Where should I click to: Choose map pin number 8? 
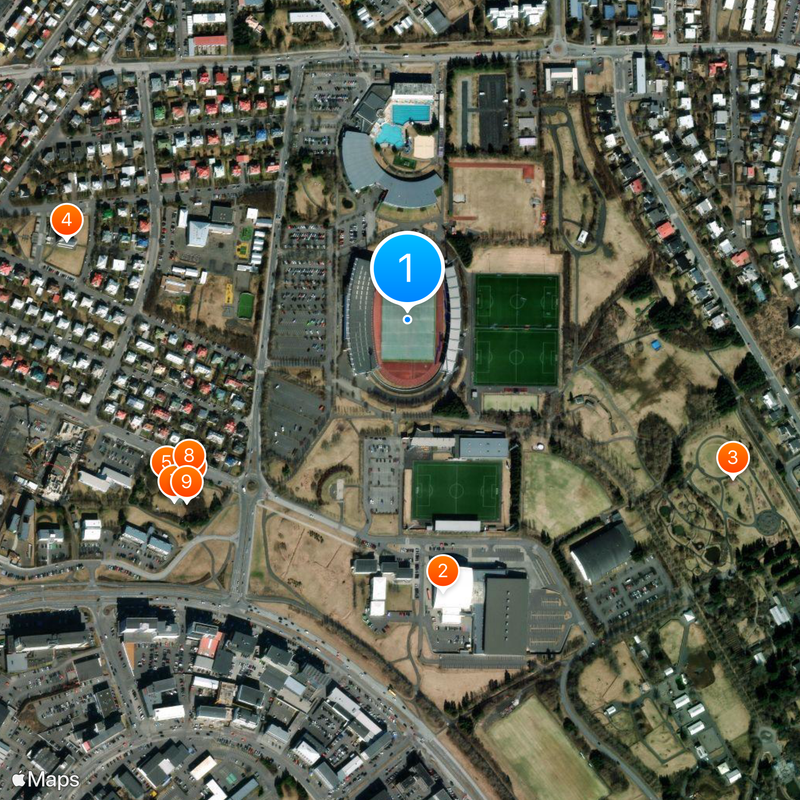[189, 454]
